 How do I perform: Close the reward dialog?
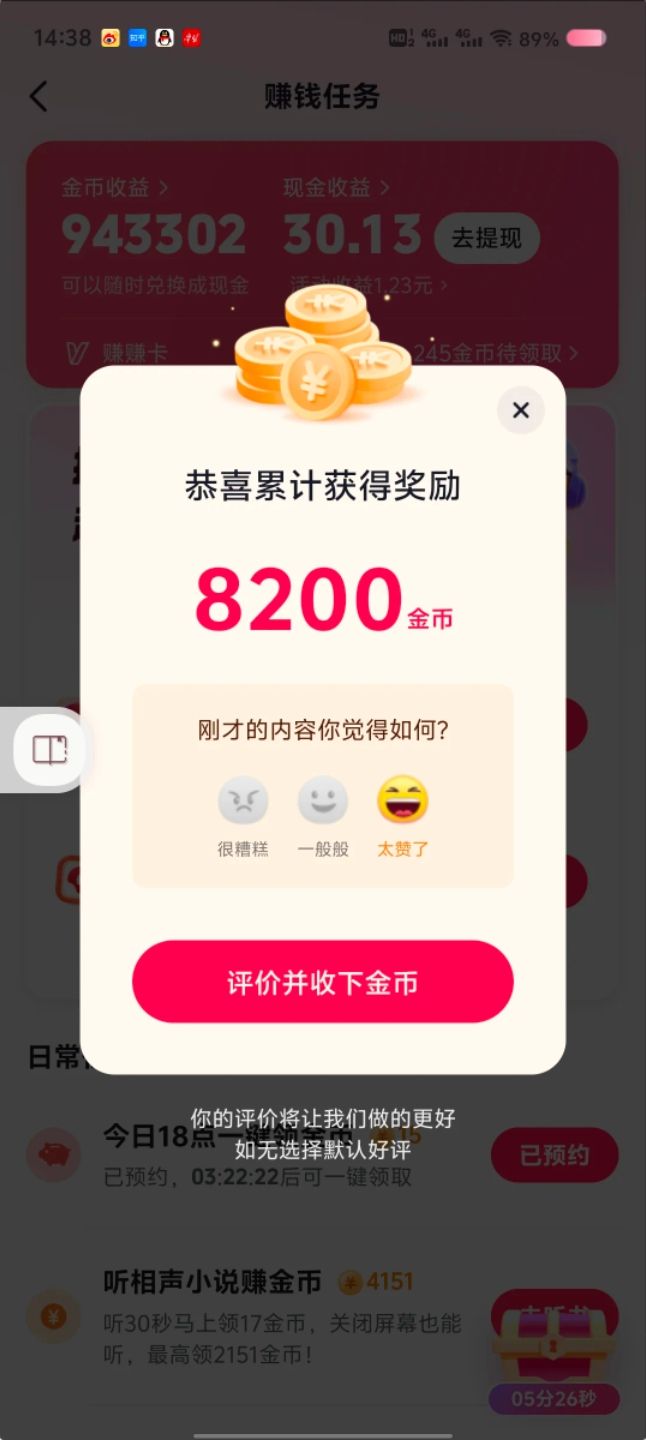(520, 410)
